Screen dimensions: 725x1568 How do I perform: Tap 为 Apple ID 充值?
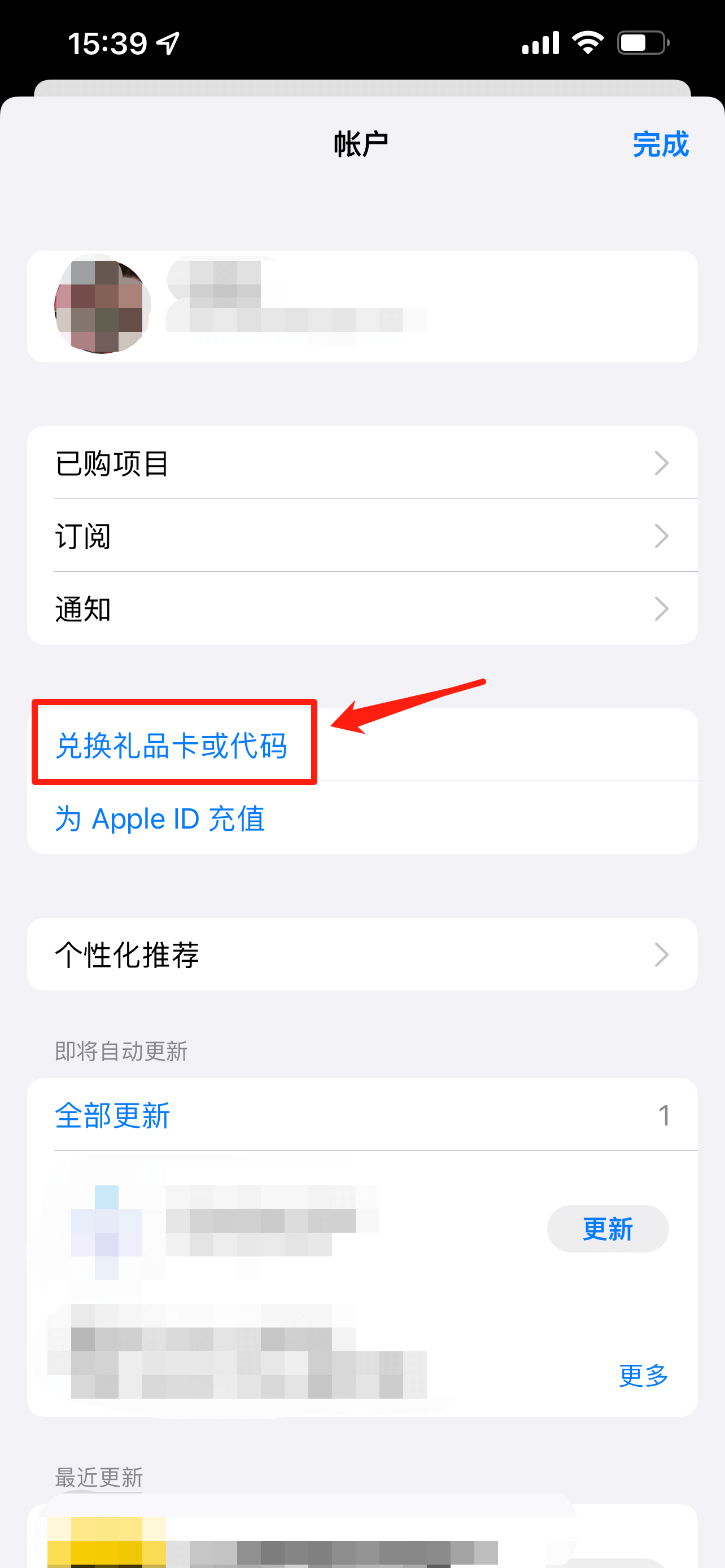point(160,818)
